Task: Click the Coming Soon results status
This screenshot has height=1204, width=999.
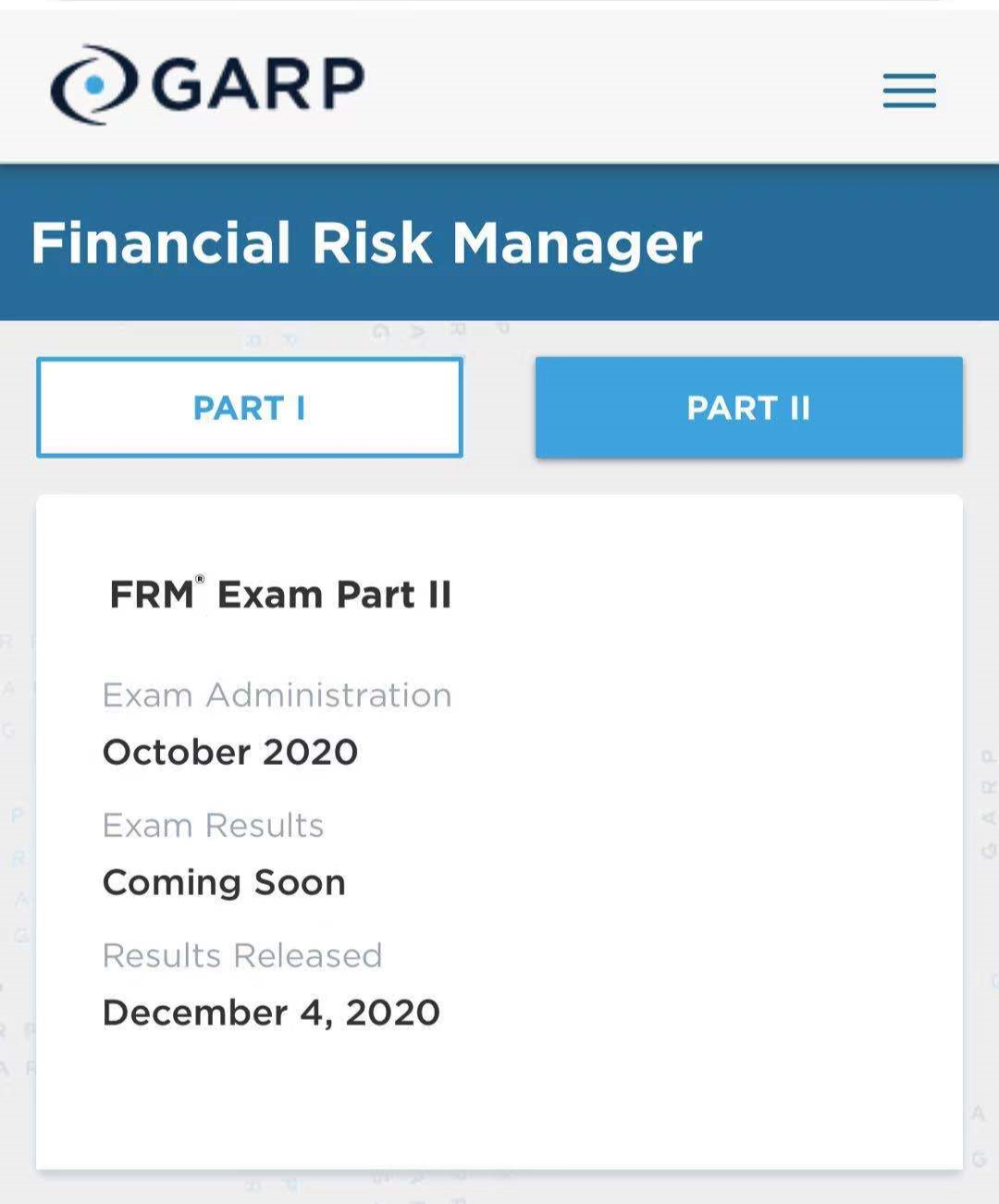Action: [x=224, y=883]
